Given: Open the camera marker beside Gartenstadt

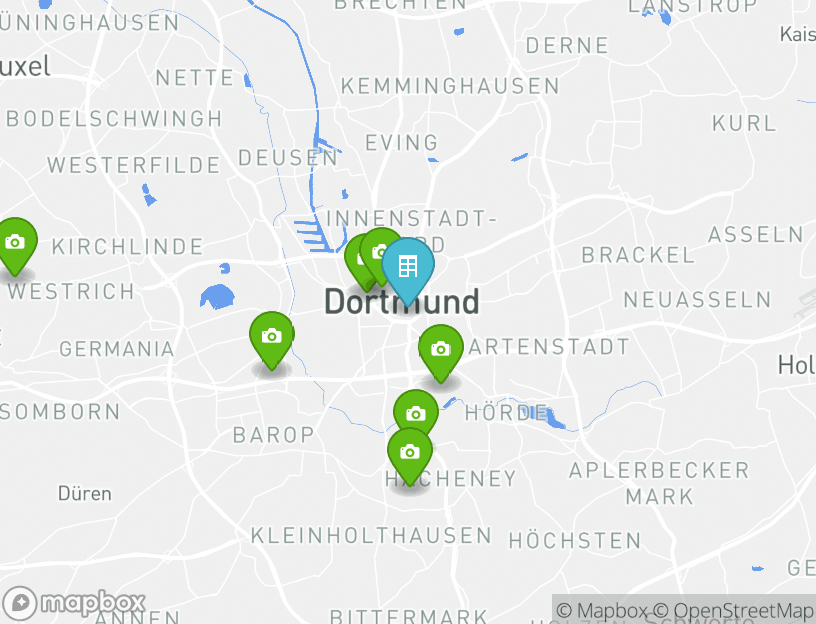Looking at the screenshot, I should [440, 349].
